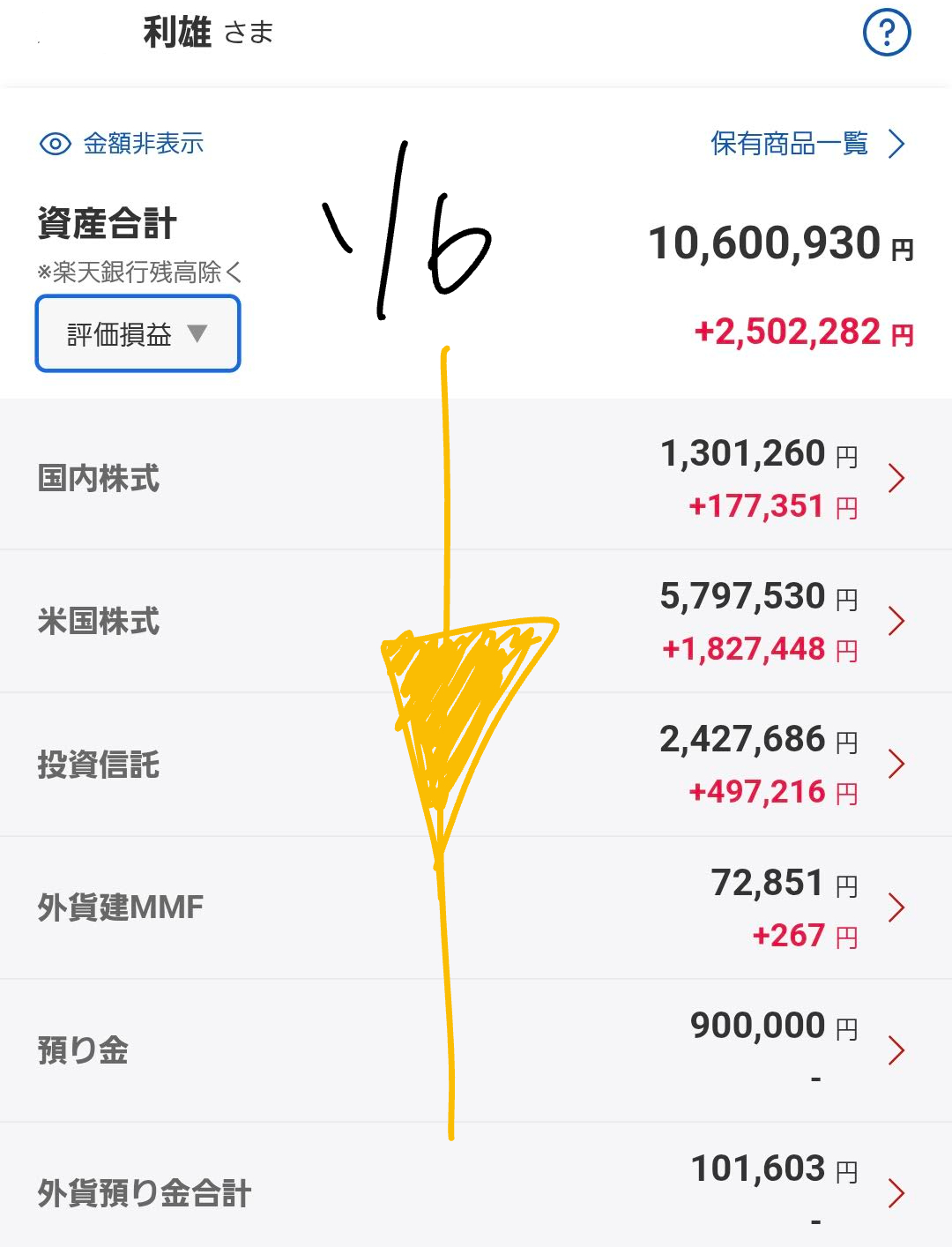Expand the 評価損益 dropdown
Image resolution: width=952 pixels, height=1247 pixels.
138,334
